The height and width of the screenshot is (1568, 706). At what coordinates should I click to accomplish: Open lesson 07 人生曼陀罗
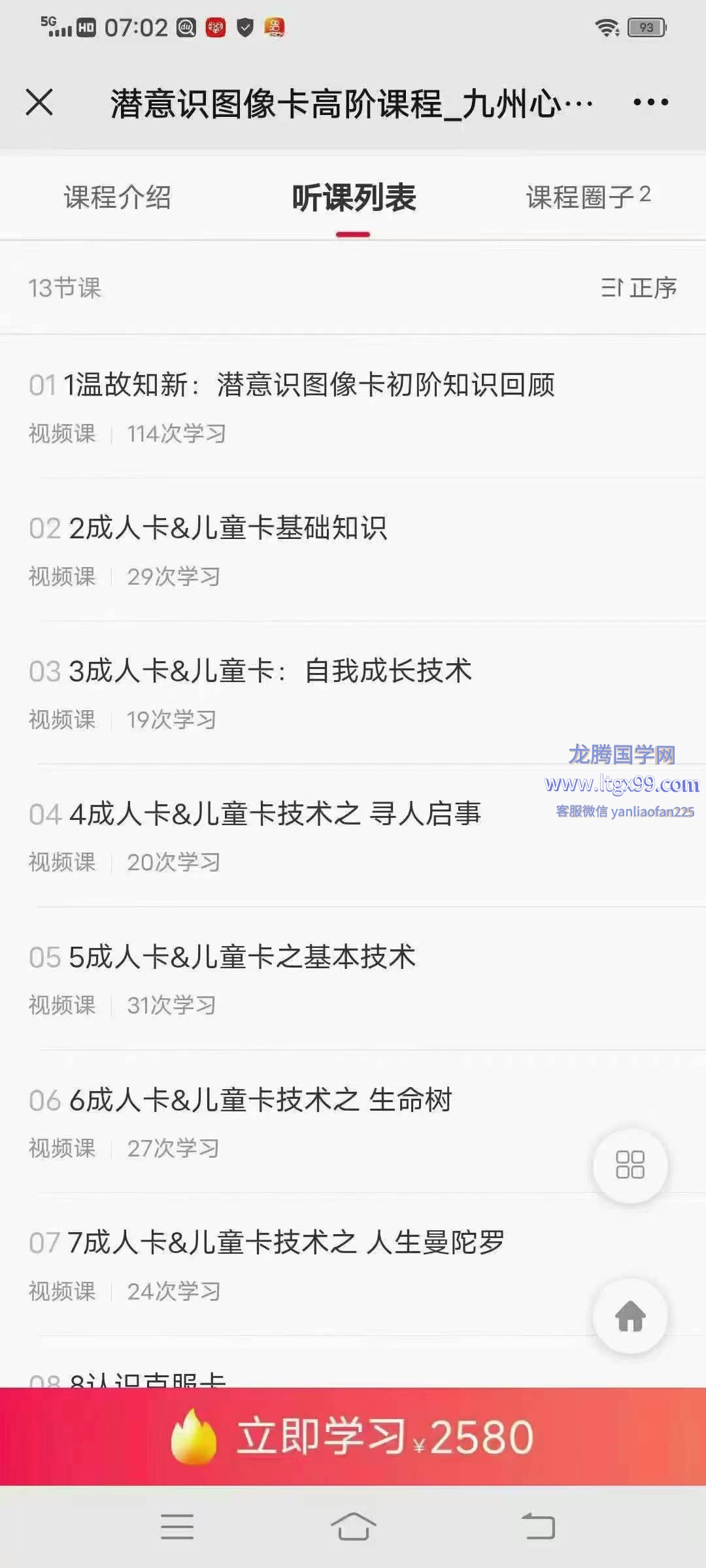[353, 1266]
